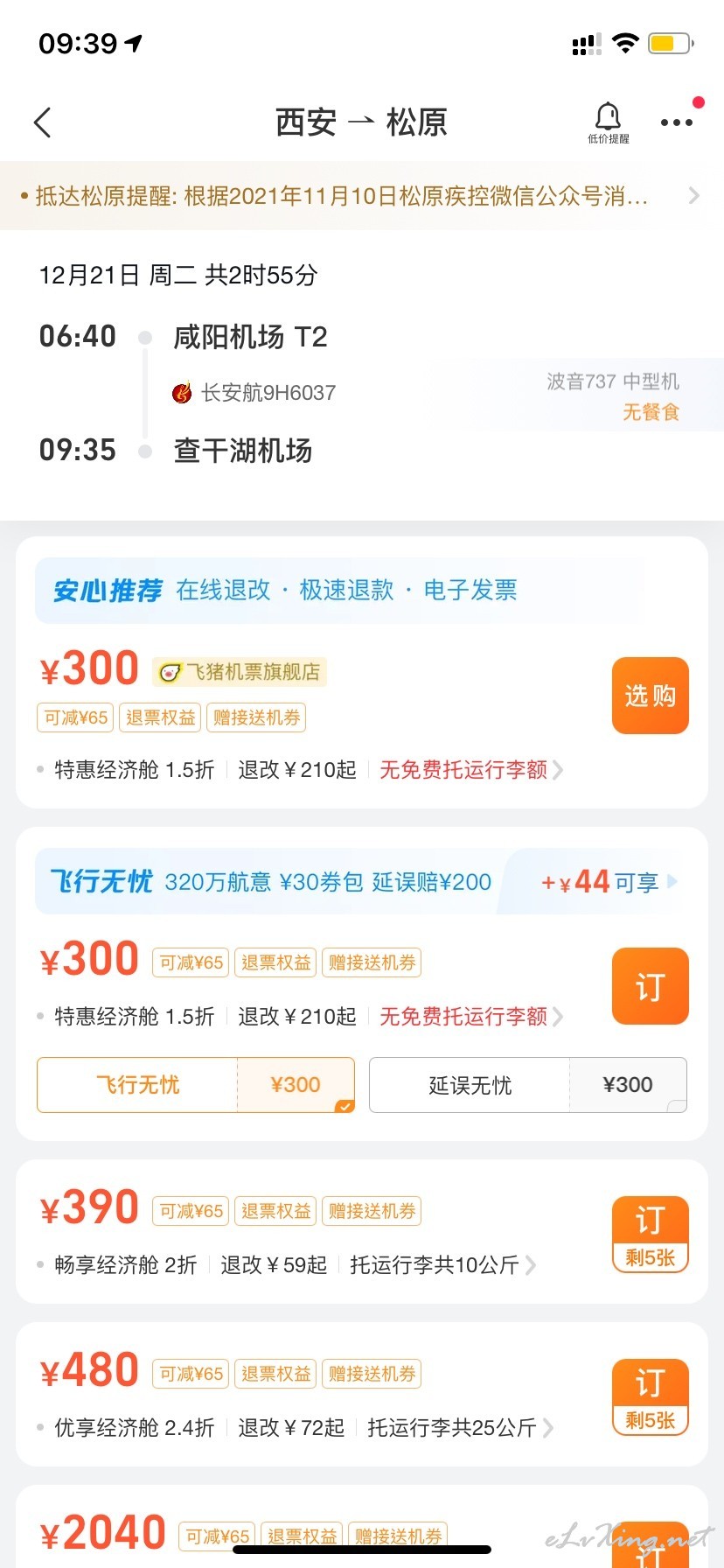724x1568 pixels.
Task: Tap 选购 for the 飞猪机票旗舰店 fare
Action: coord(650,696)
